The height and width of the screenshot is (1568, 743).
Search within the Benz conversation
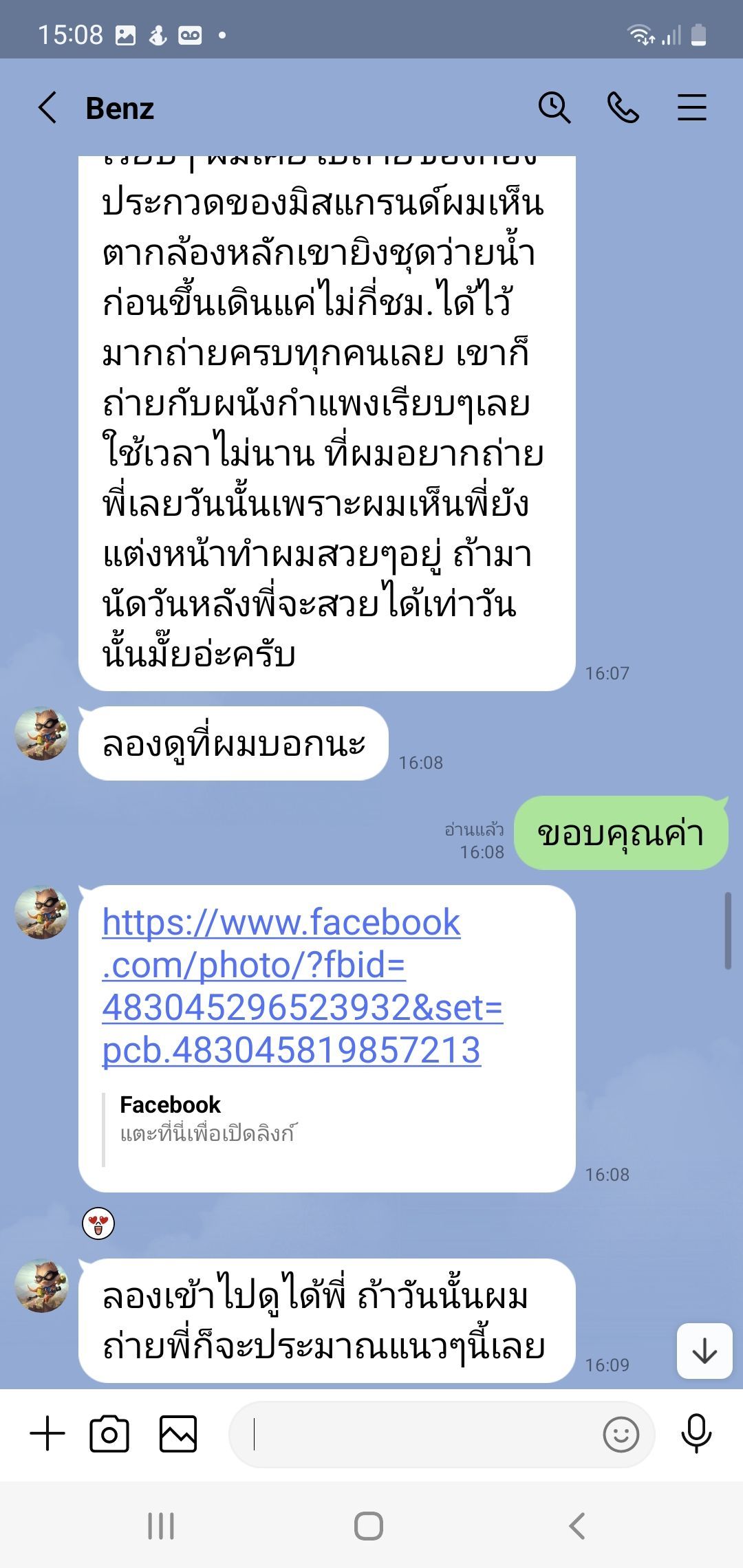click(x=554, y=108)
